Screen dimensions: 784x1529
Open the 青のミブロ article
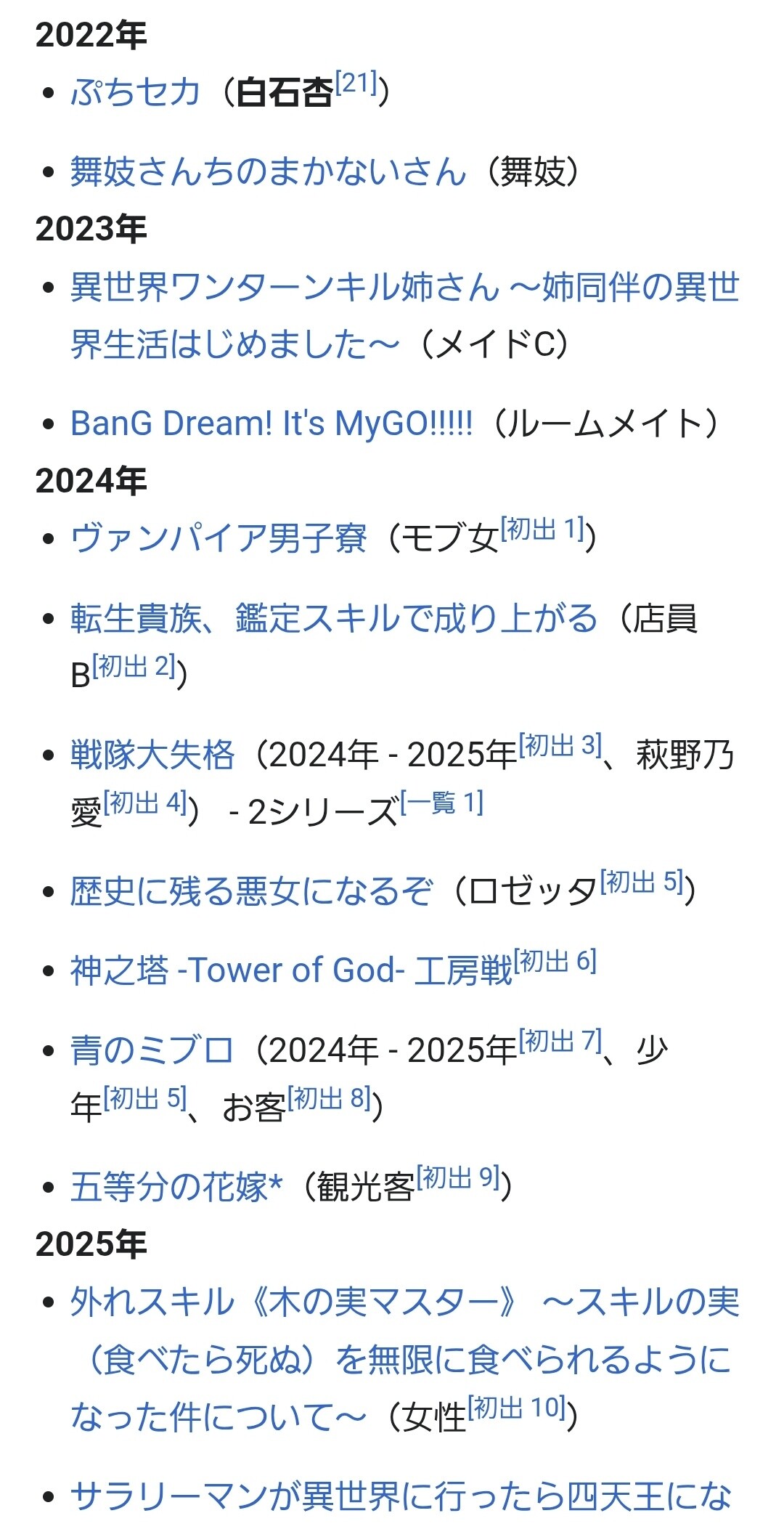(152, 1050)
